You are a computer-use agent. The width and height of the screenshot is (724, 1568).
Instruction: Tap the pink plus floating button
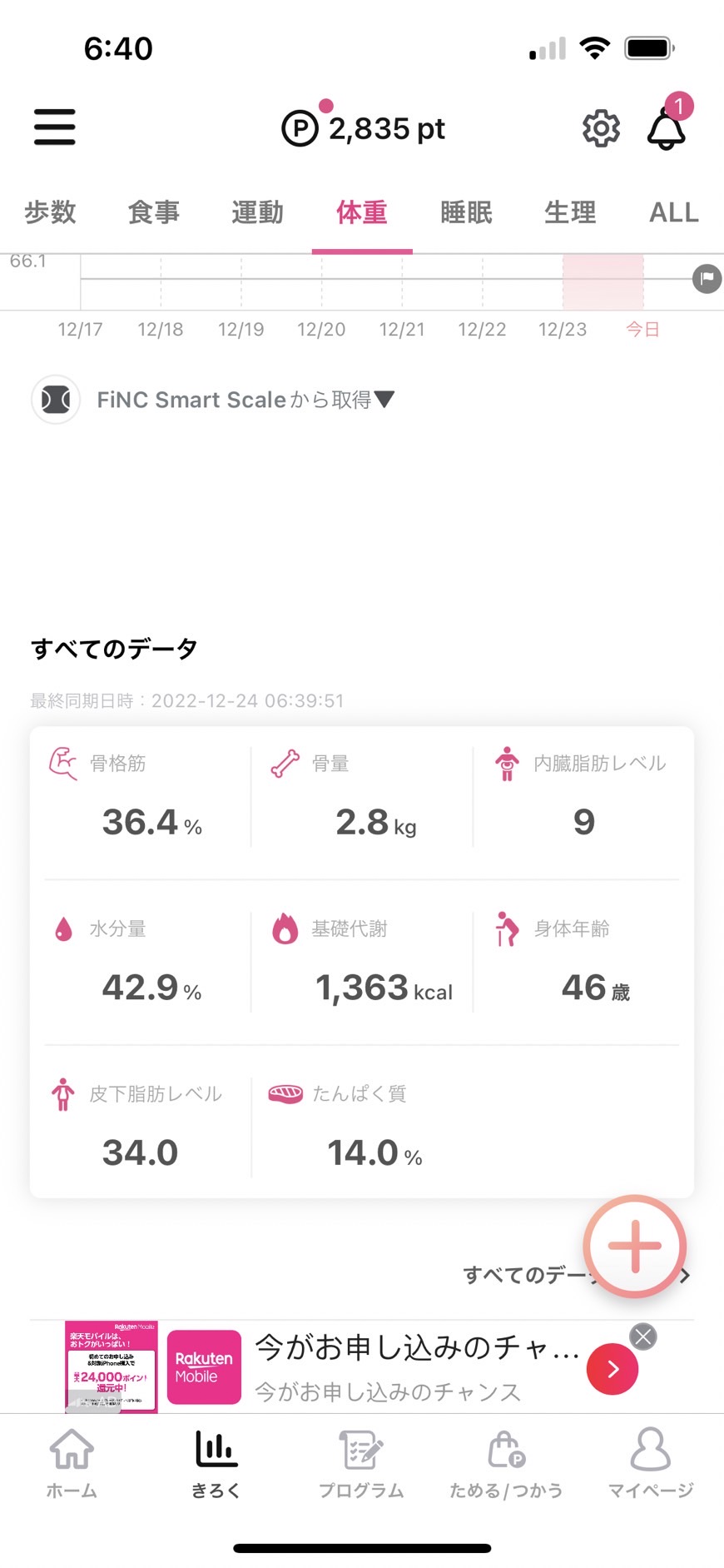(635, 1246)
